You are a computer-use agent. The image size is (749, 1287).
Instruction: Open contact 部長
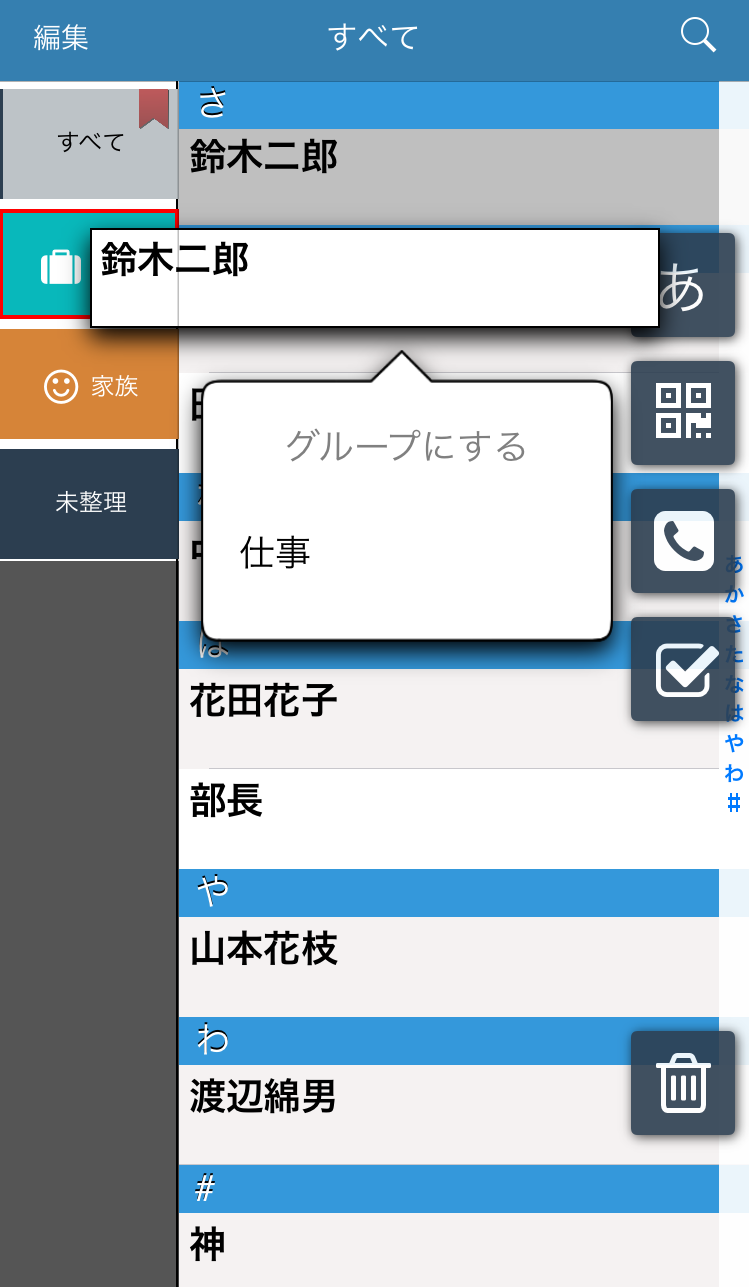point(448,819)
